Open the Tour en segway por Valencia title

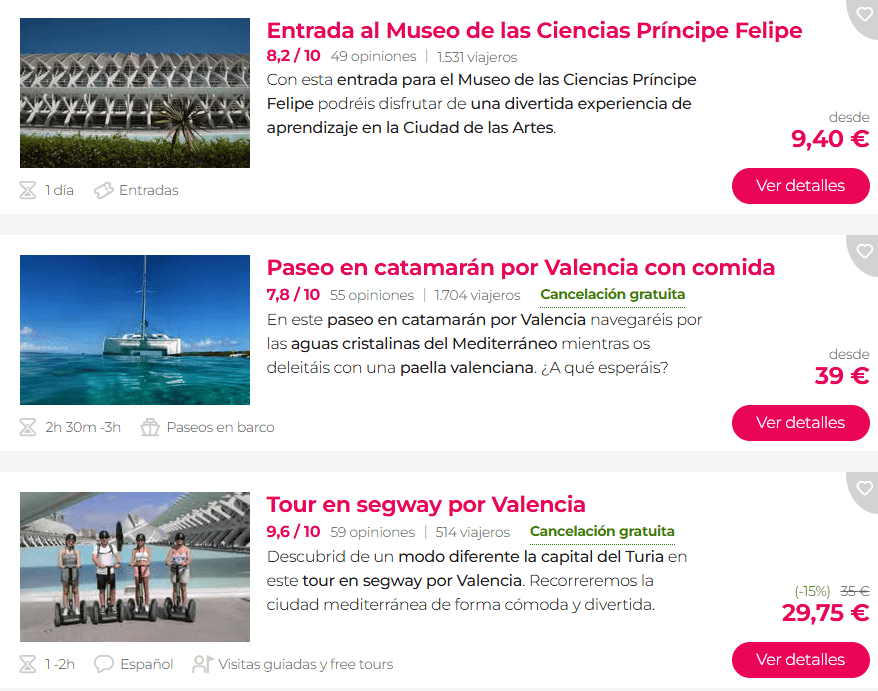pos(426,504)
